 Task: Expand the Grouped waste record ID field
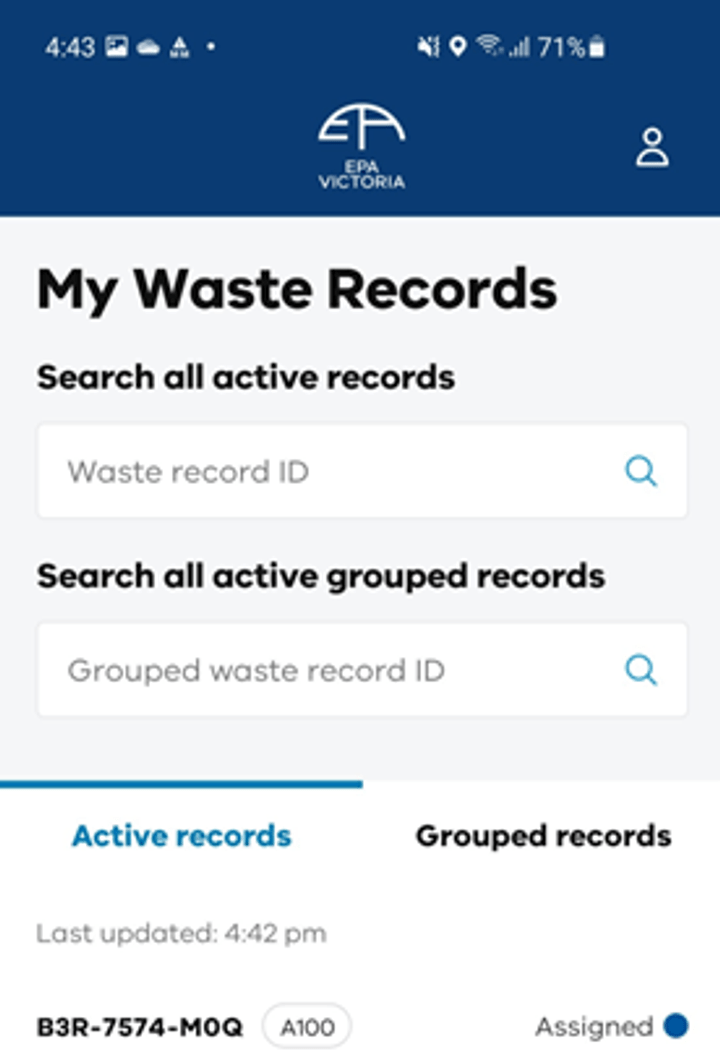[300, 670]
